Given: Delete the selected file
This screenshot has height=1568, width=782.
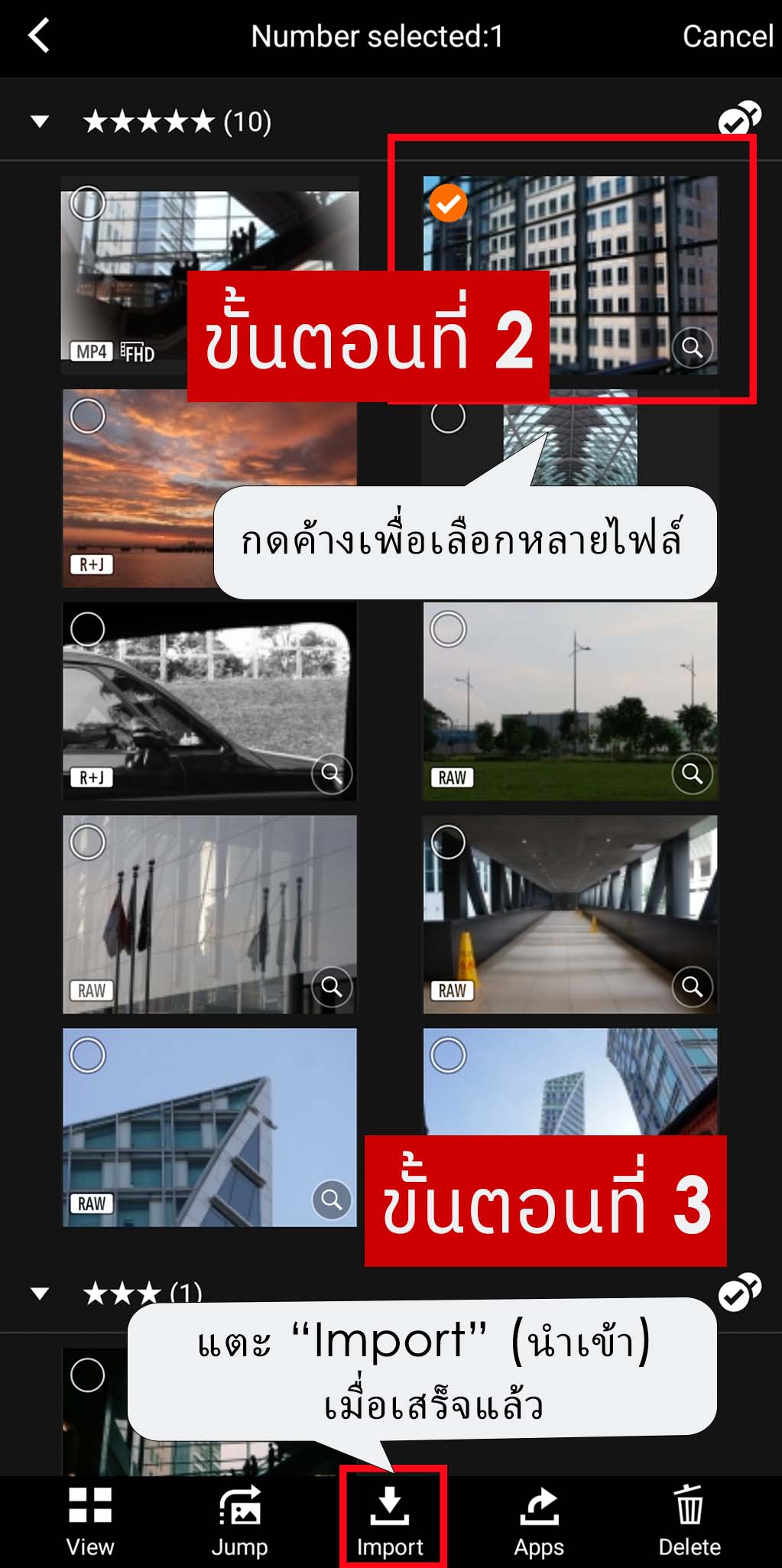Looking at the screenshot, I should point(690,1521).
